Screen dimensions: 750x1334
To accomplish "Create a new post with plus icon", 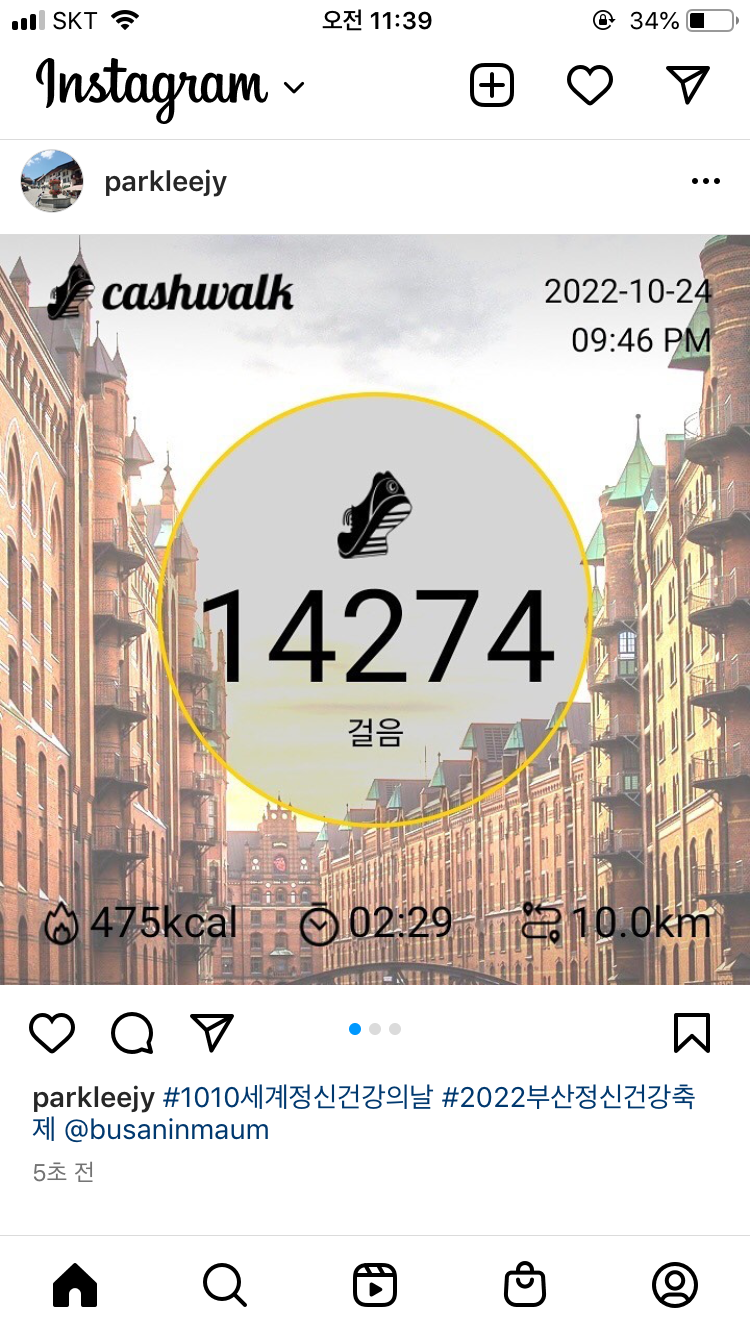I will [x=492, y=86].
